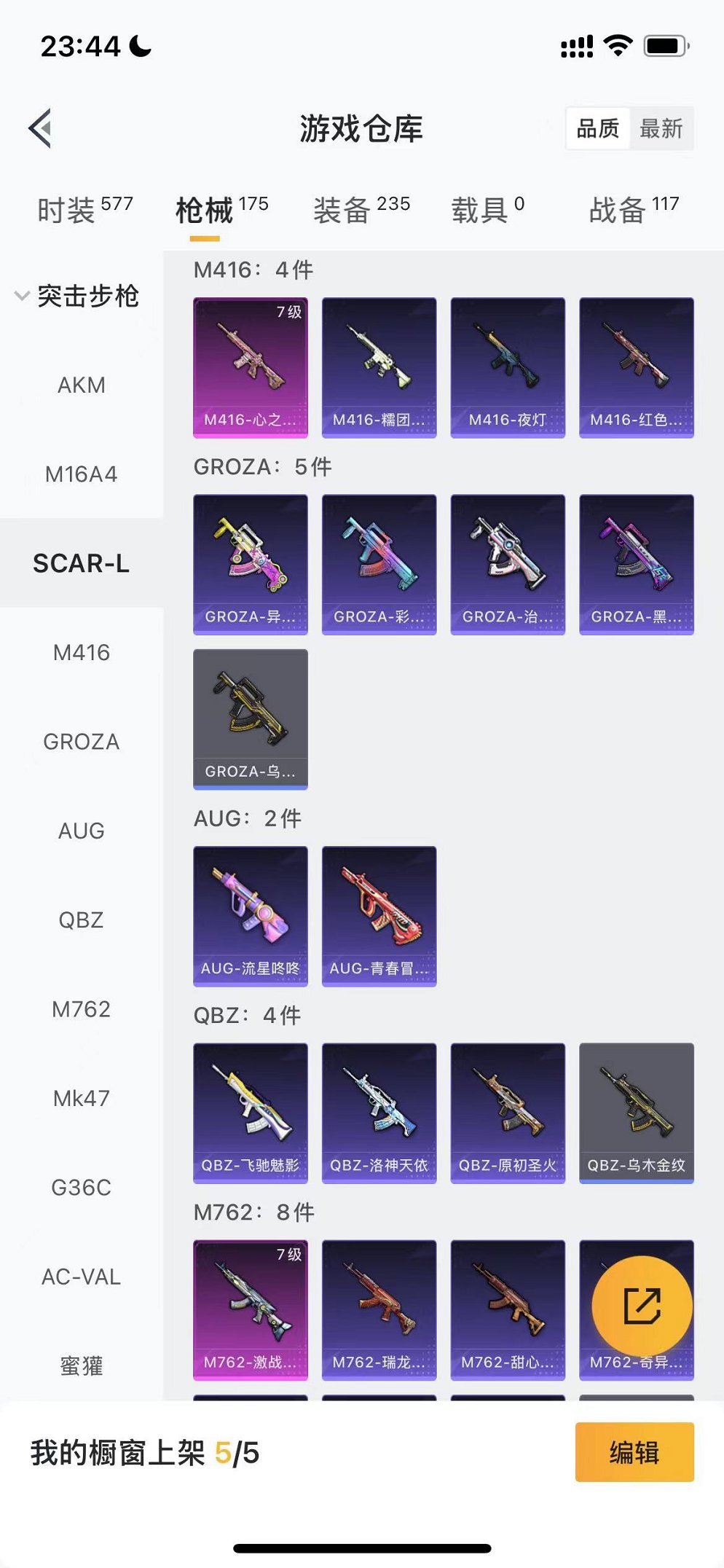Viewport: 724px width, 1568px height.
Task: Open the QBZ-乌木金纹 skin
Action: [636, 1113]
